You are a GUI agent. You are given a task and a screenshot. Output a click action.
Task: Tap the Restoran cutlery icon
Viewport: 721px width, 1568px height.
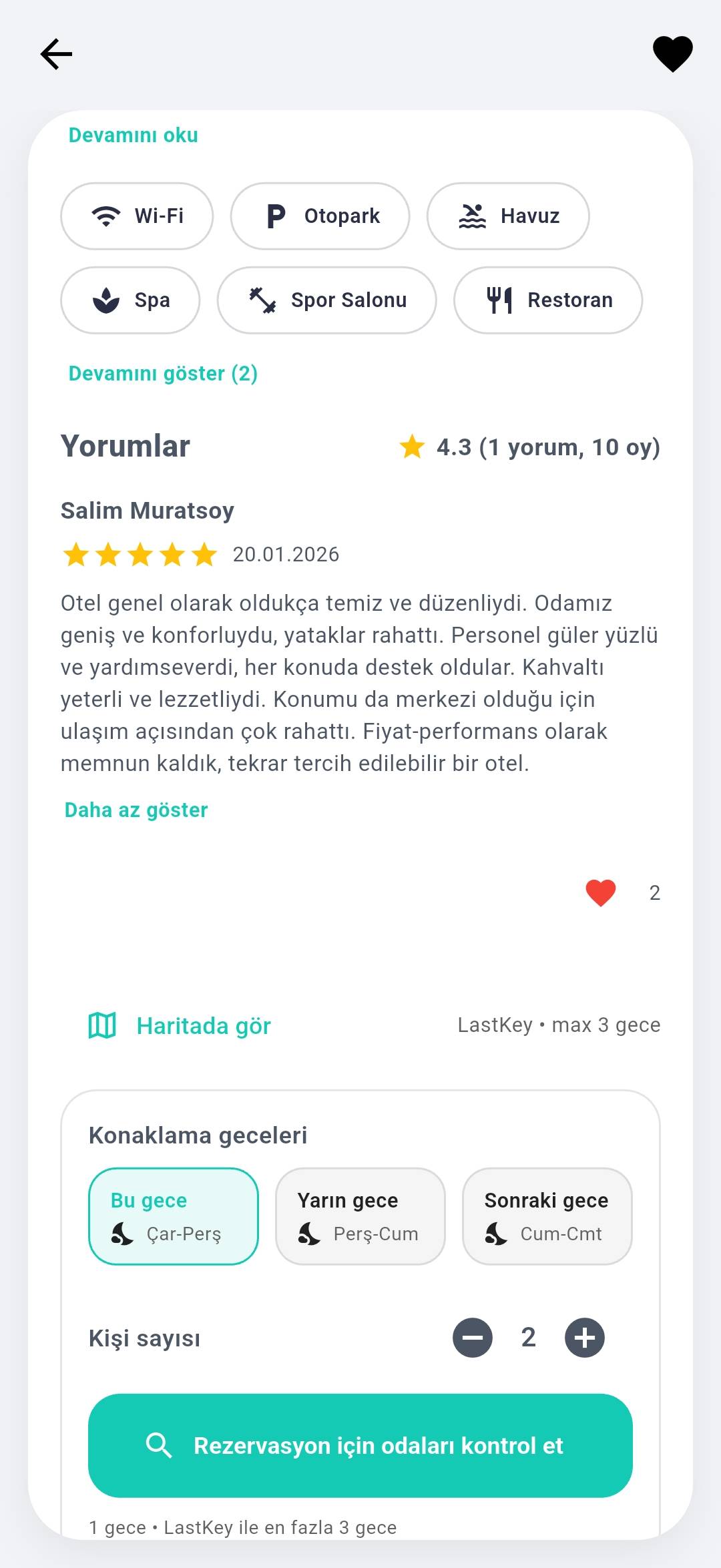[499, 300]
